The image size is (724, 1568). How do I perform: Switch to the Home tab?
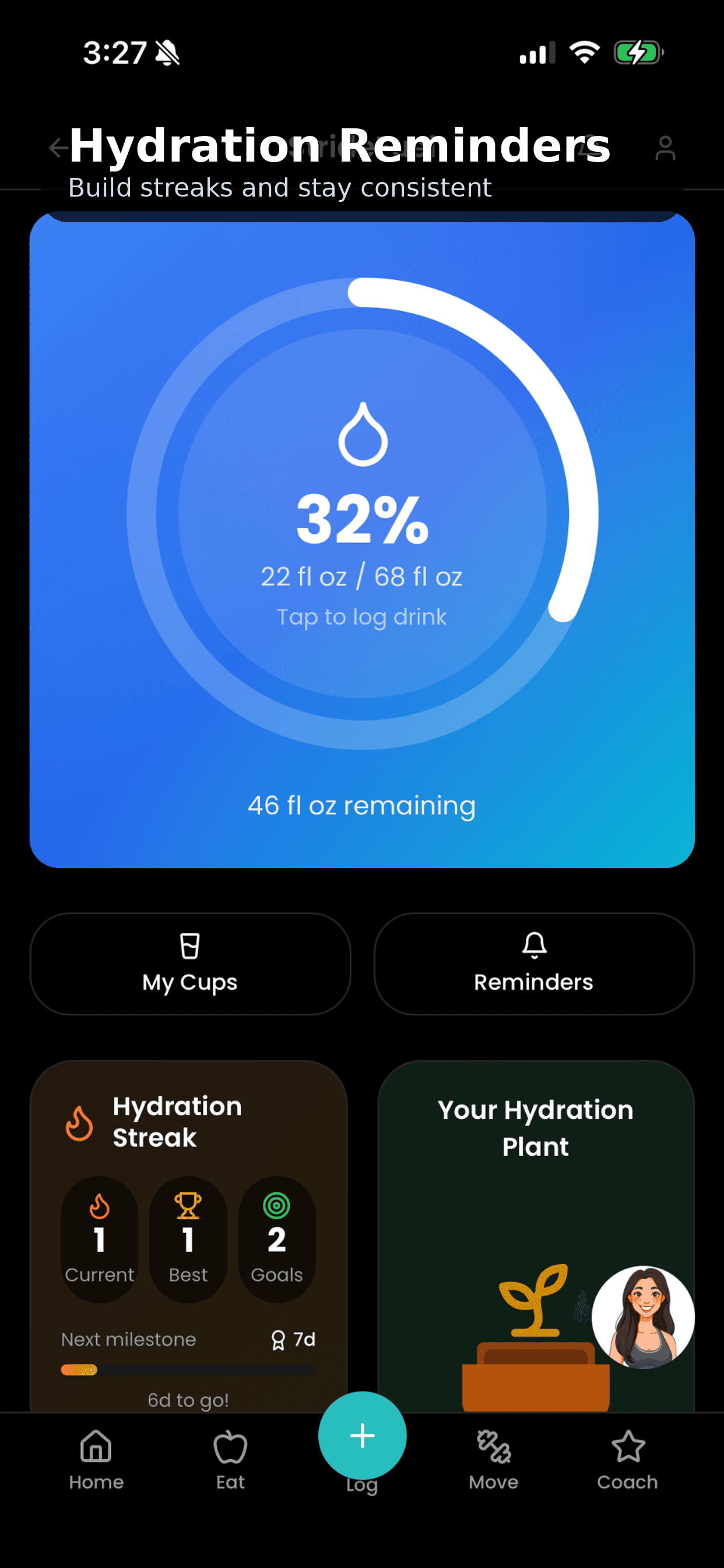click(96, 1459)
